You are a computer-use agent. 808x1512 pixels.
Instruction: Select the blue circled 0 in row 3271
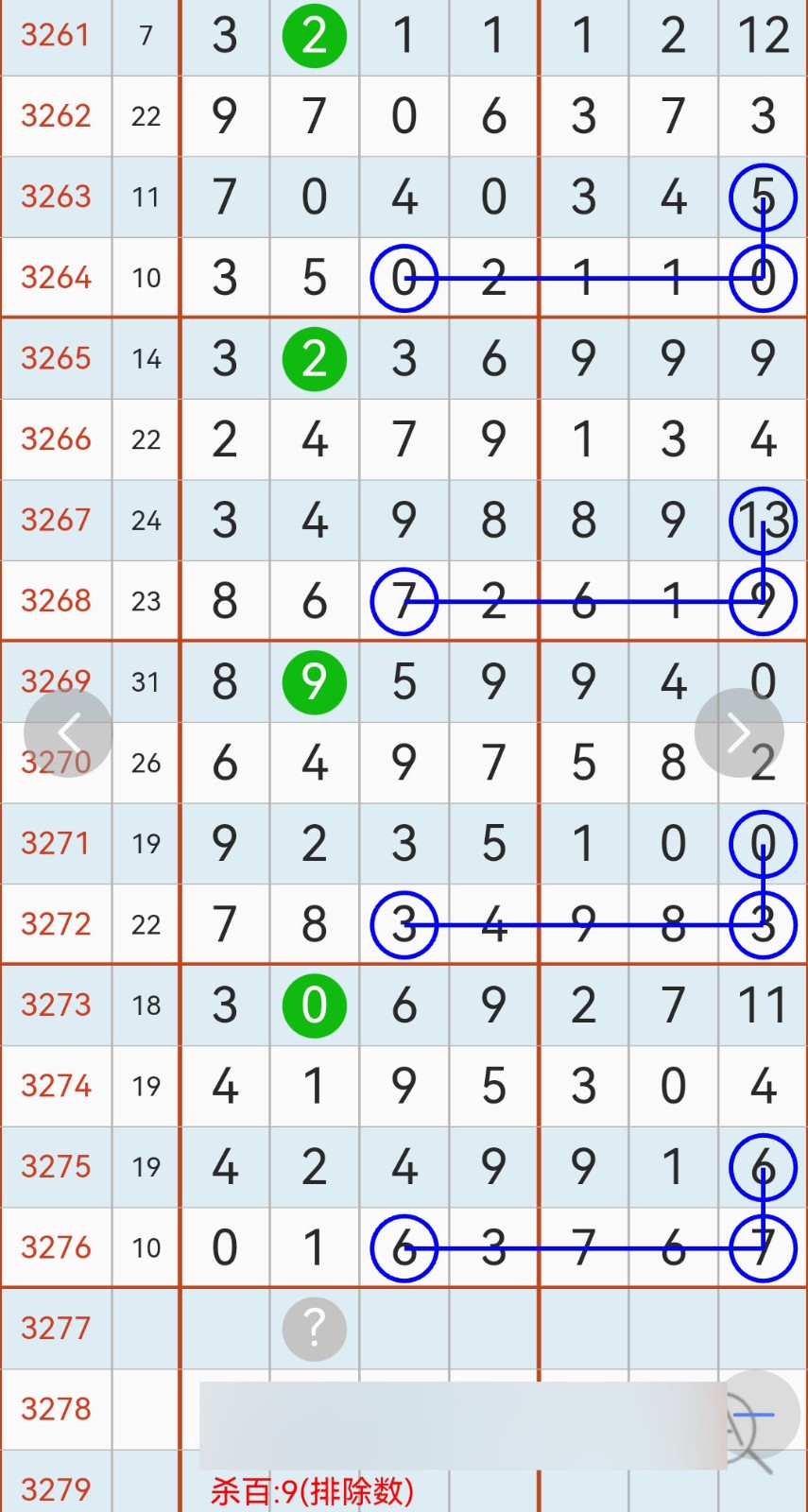click(763, 844)
